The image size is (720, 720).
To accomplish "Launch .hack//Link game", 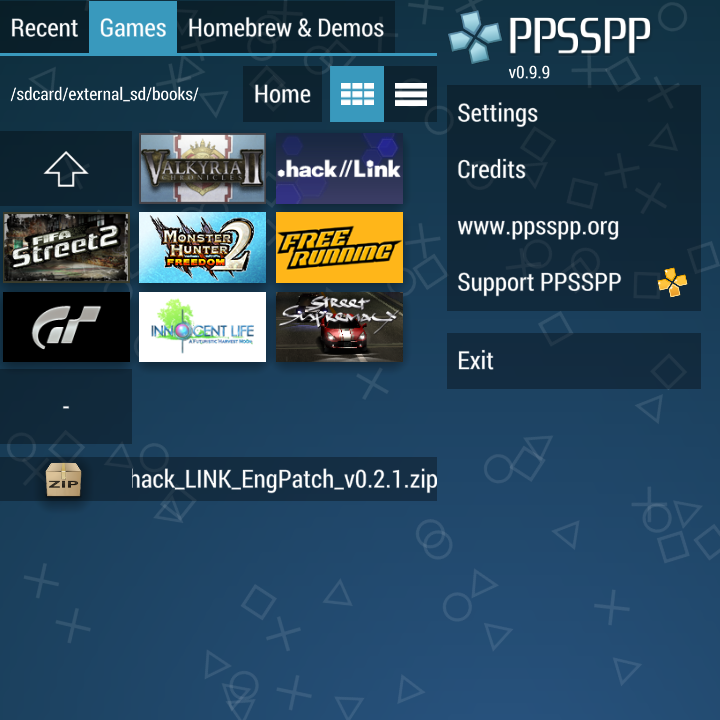I will 339,169.
